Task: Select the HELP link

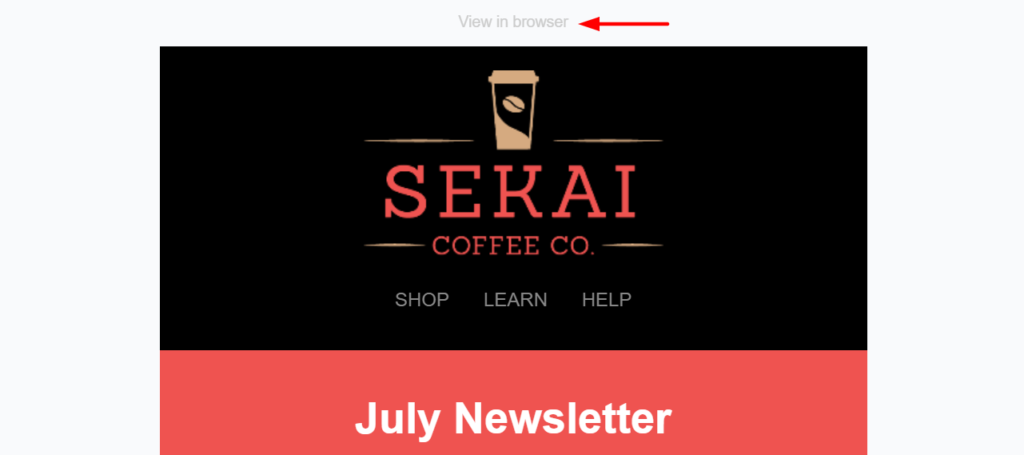Action: tap(606, 300)
